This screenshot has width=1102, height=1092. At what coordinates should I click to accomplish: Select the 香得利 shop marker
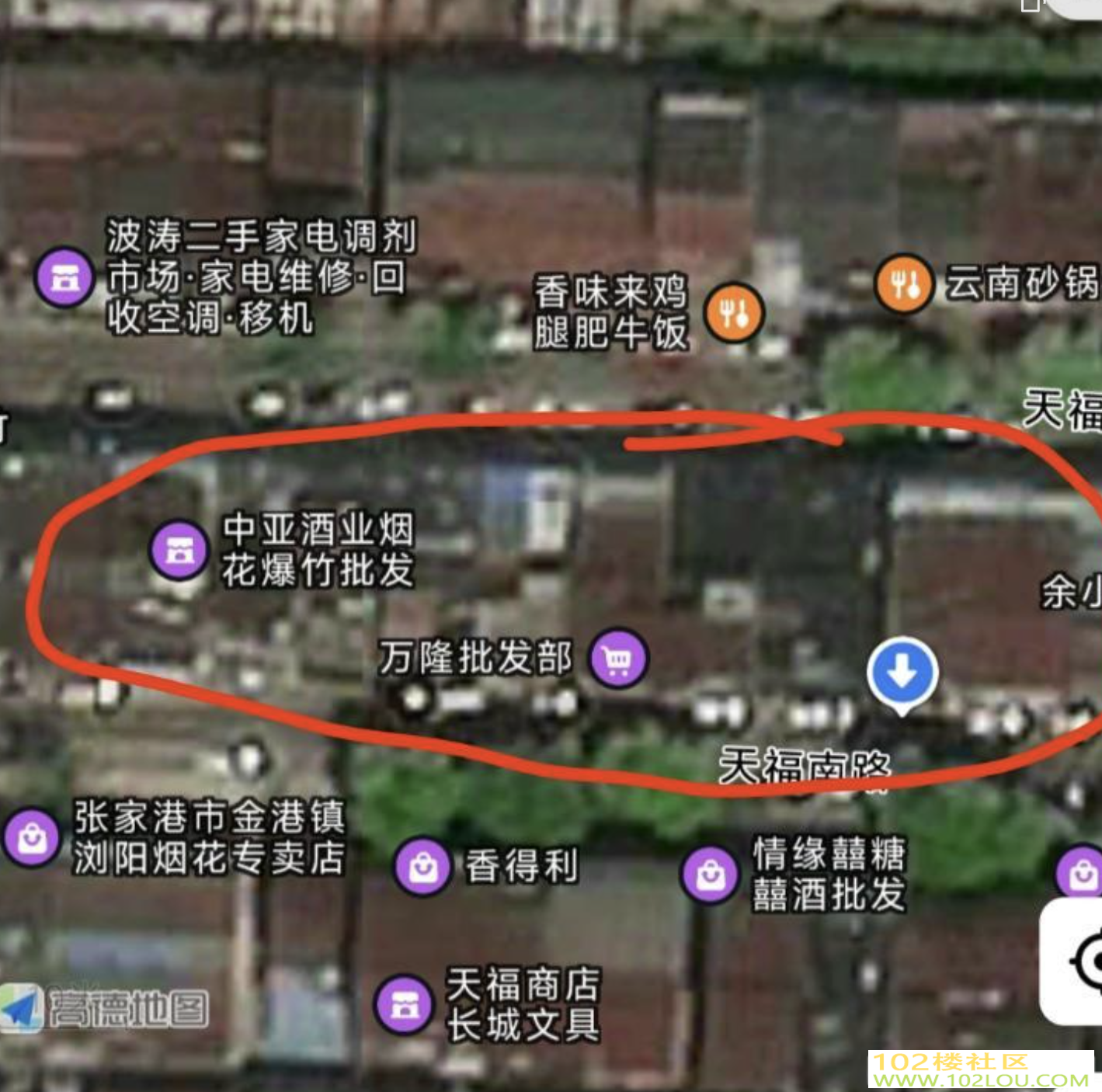pos(422,866)
